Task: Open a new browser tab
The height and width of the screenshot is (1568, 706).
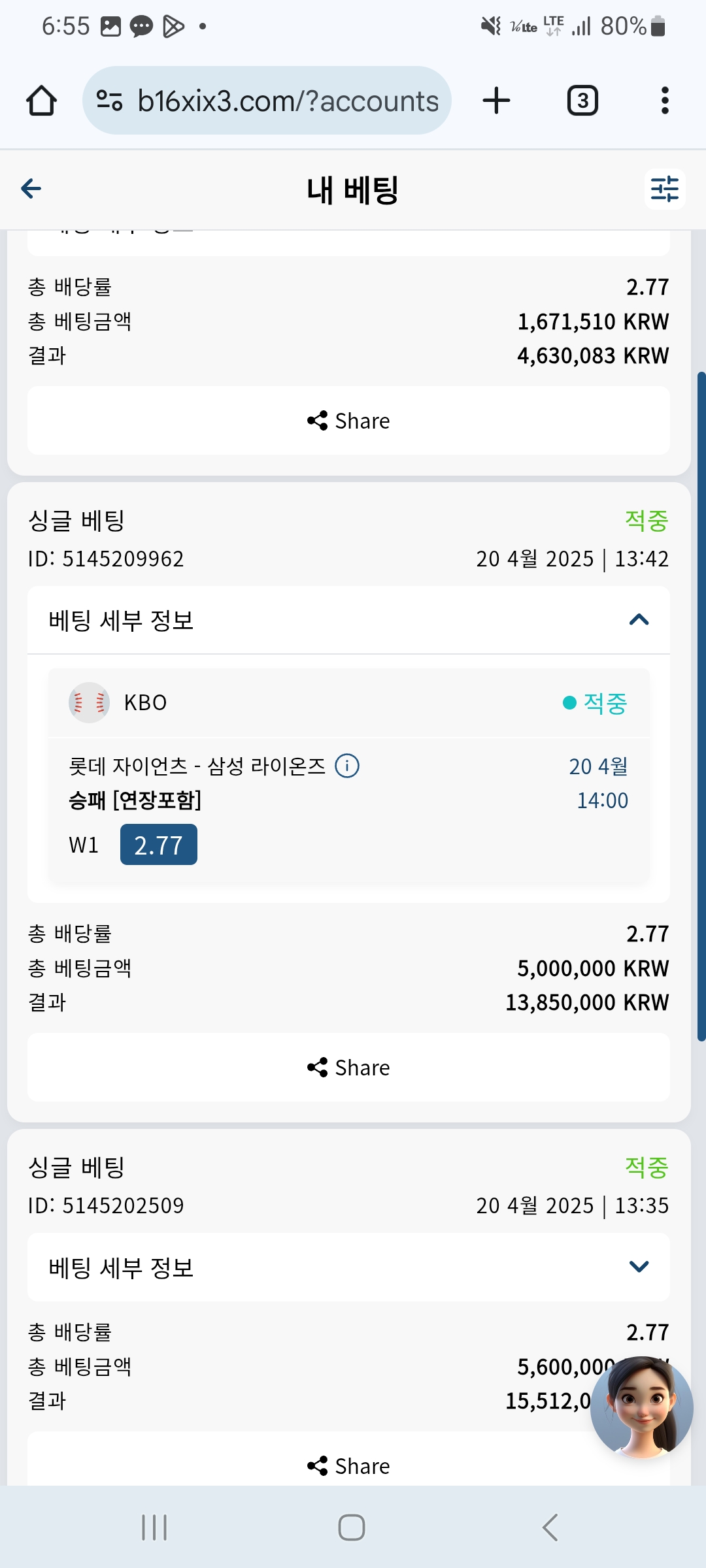Action: click(496, 101)
